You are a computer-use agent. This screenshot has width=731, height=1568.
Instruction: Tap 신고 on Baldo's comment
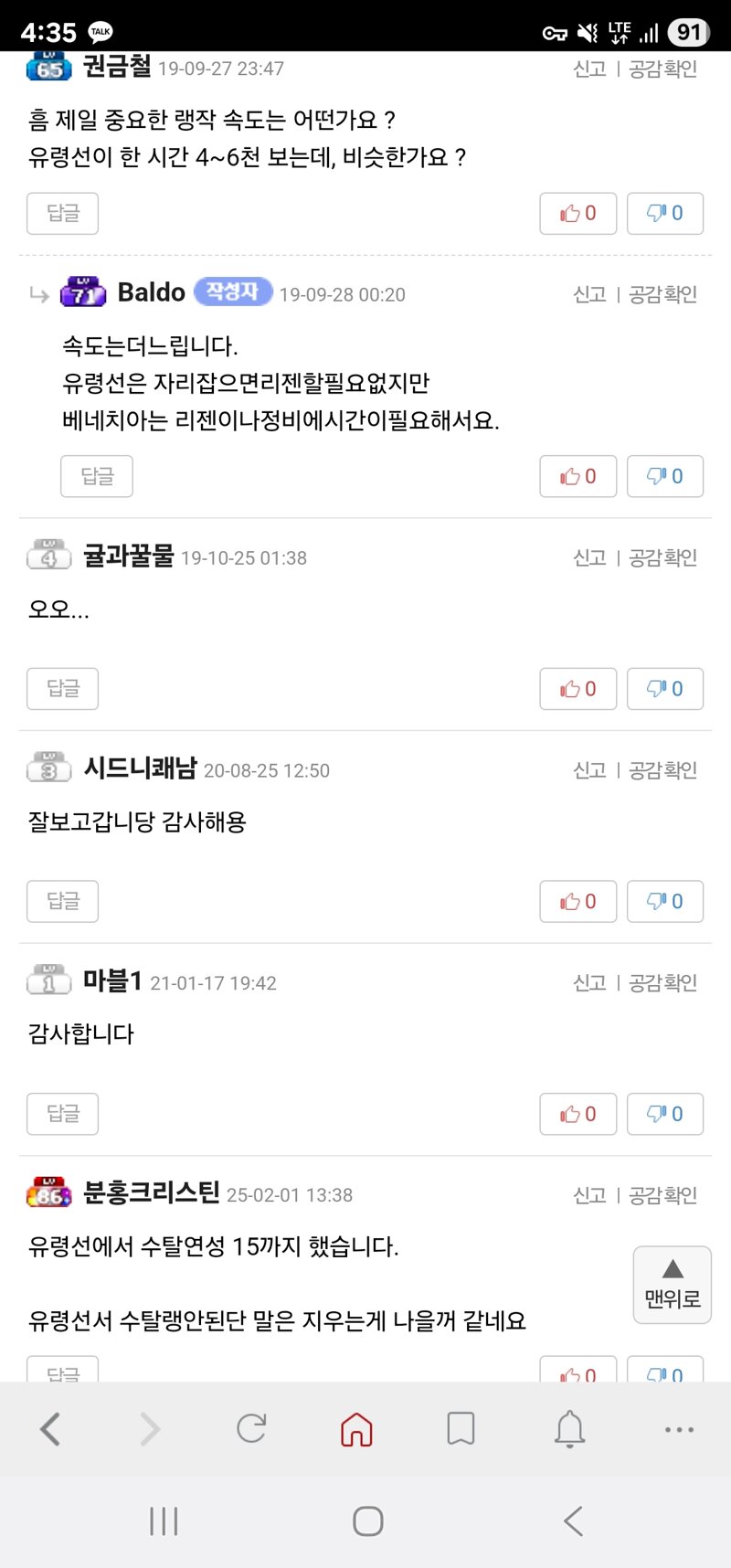[589, 294]
